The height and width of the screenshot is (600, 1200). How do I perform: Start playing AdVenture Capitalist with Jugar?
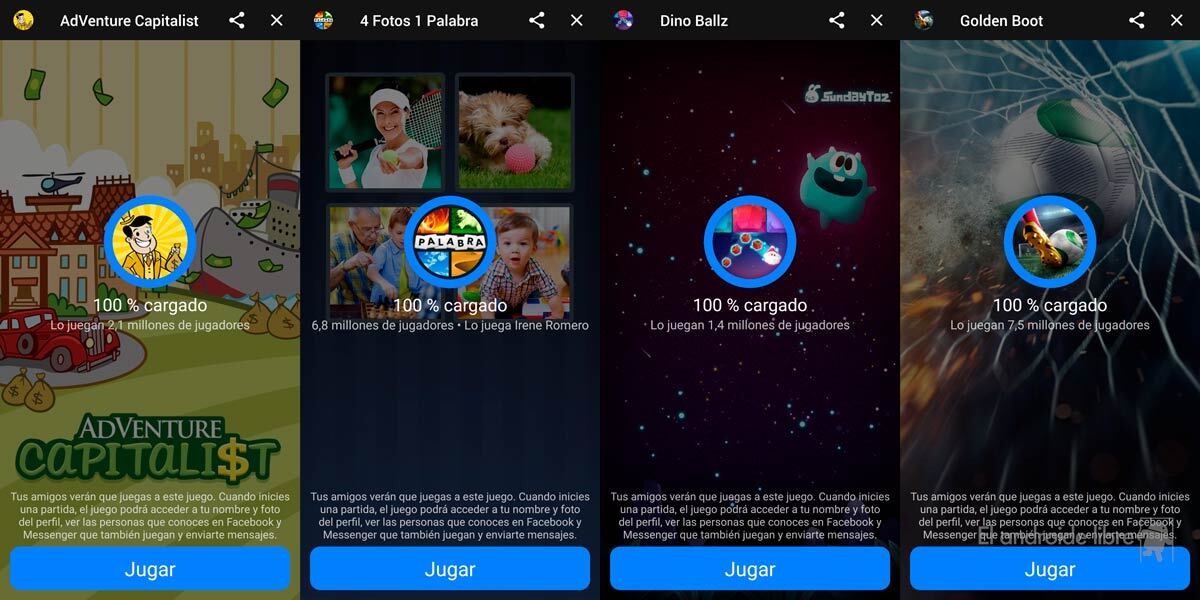150,569
